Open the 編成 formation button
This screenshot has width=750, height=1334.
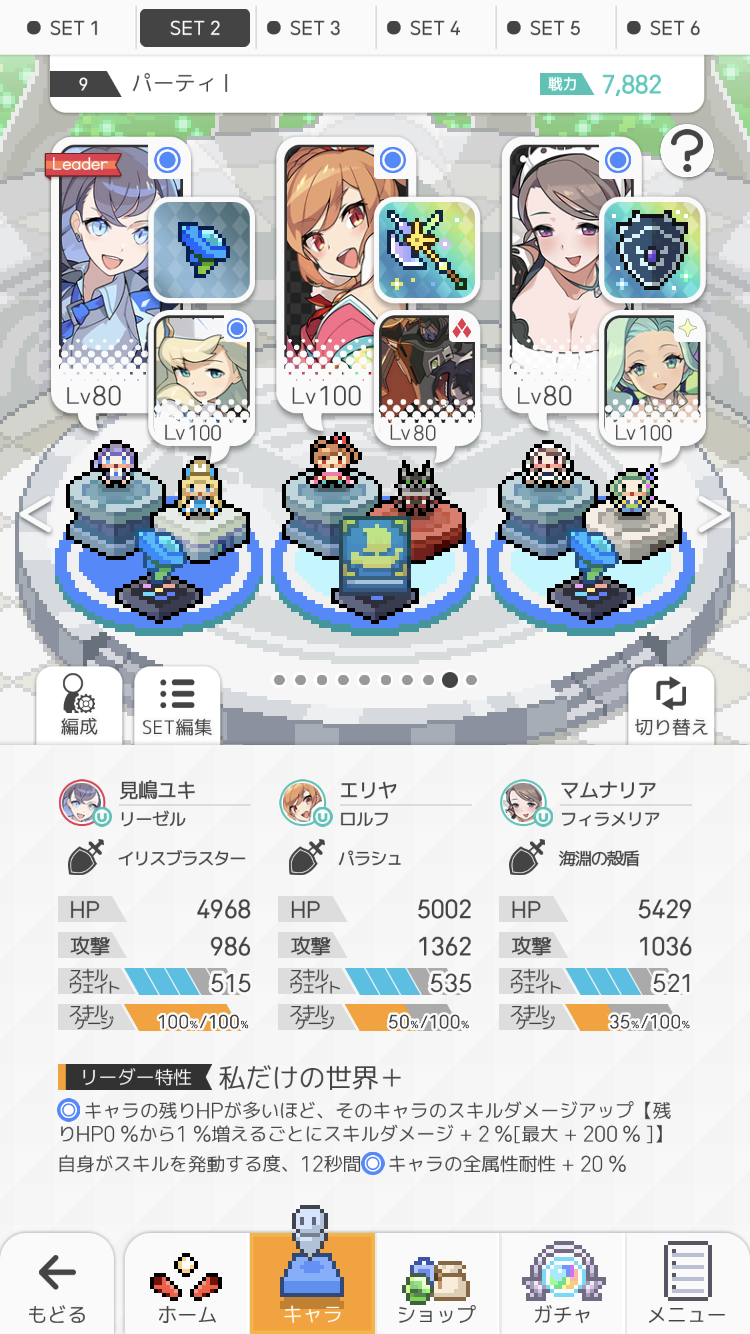(x=79, y=705)
